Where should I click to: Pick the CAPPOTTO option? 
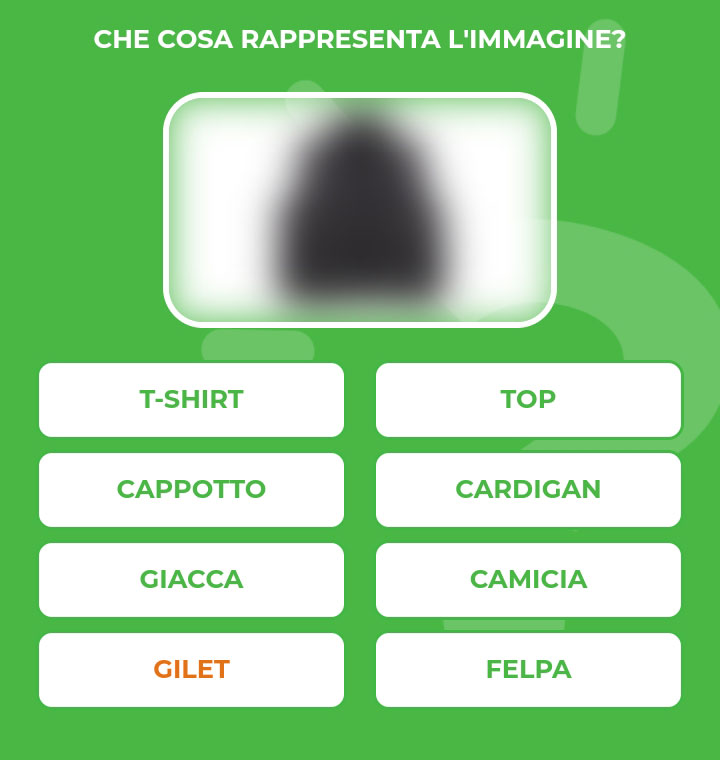(191, 490)
